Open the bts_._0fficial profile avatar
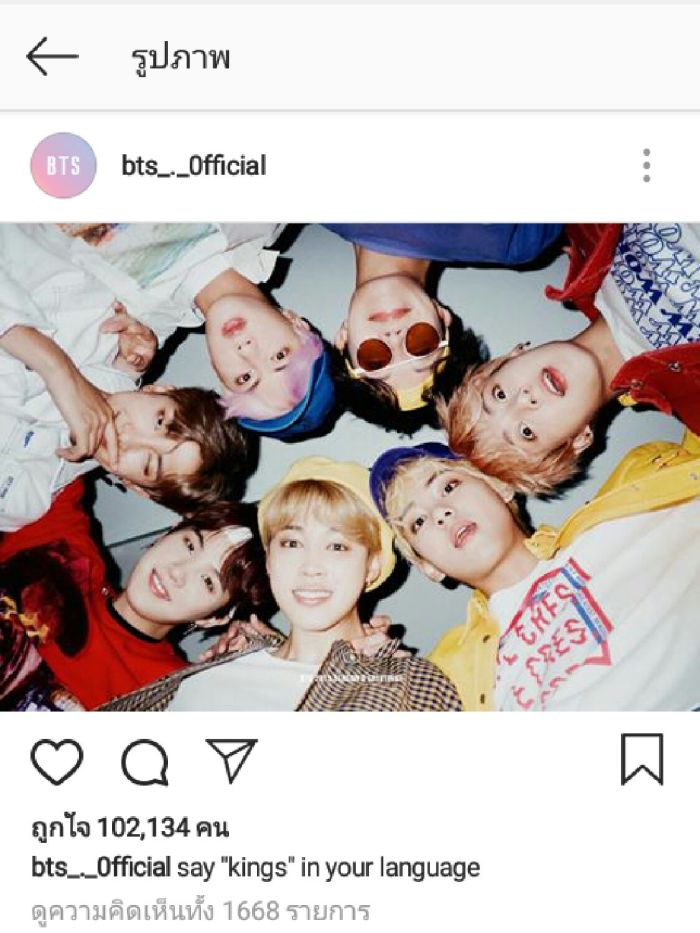700x933 pixels. tap(64, 166)
